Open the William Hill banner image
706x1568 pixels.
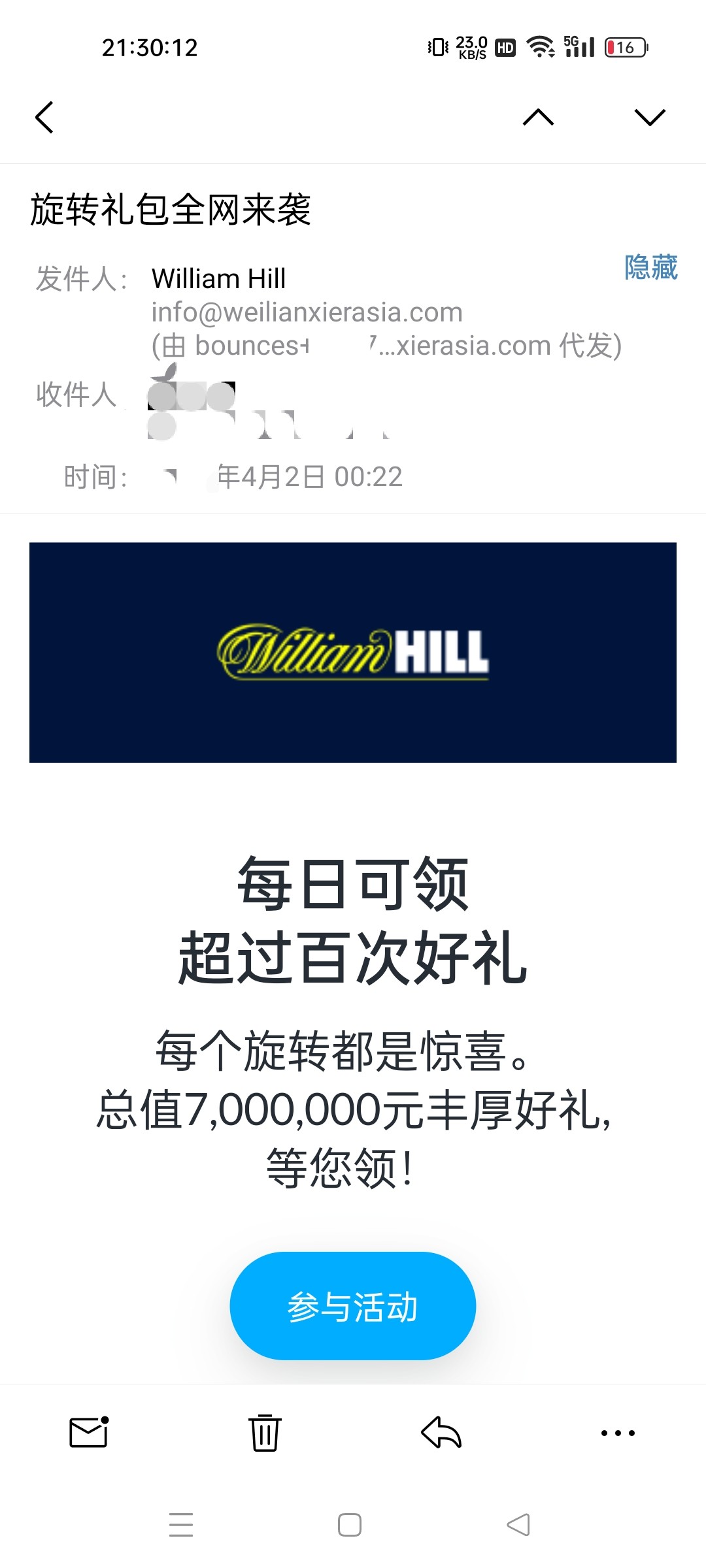tap(352, 652)
